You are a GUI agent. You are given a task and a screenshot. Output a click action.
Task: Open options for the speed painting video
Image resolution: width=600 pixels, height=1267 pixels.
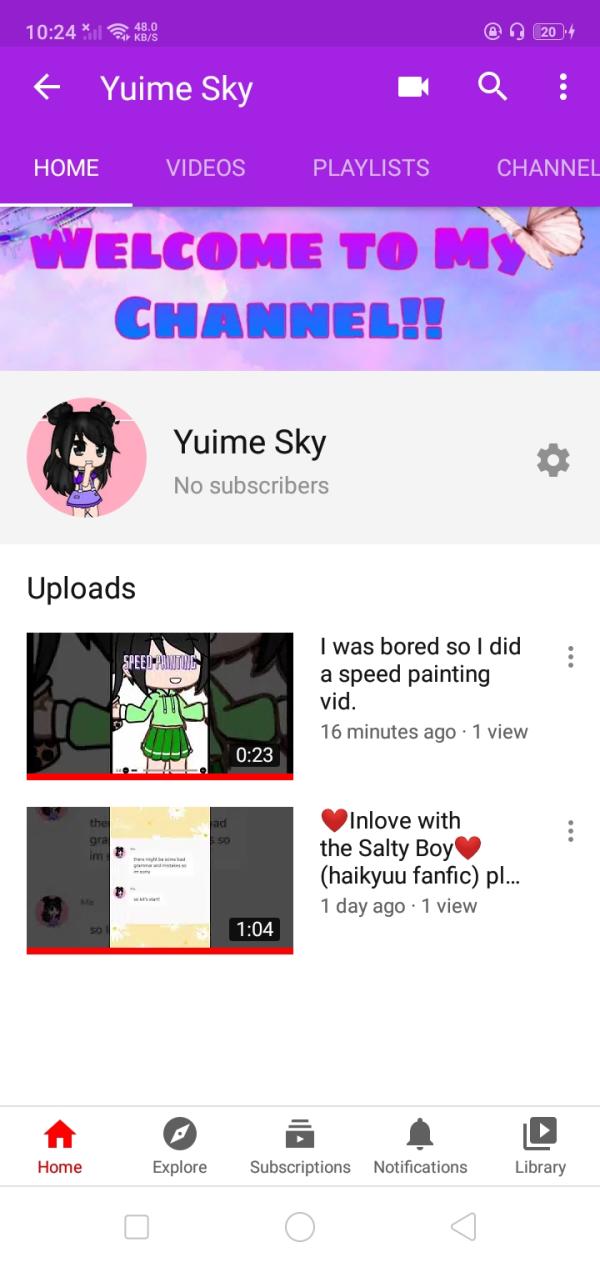(x=570, y=657)
